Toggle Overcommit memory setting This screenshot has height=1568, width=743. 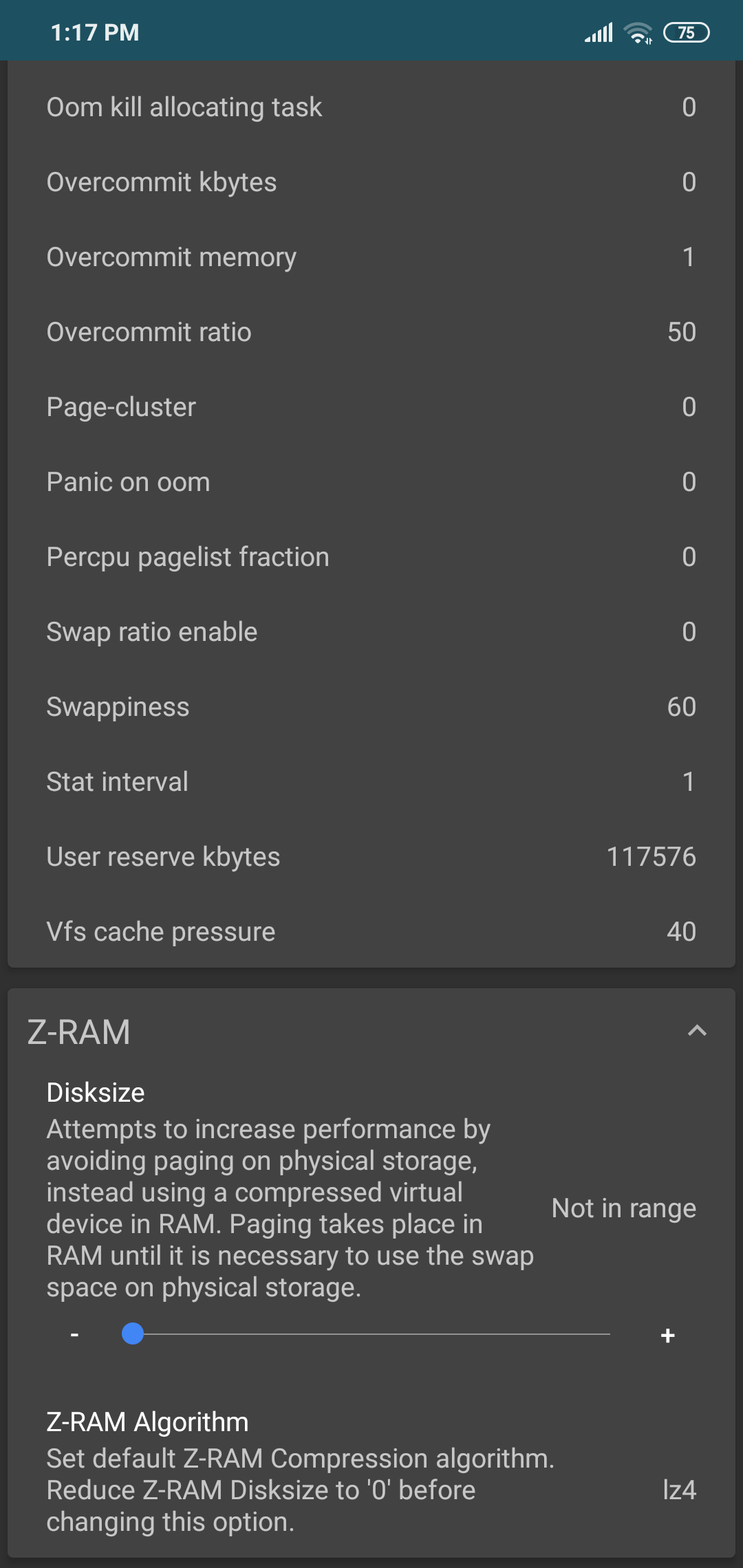tap(371, 257)
